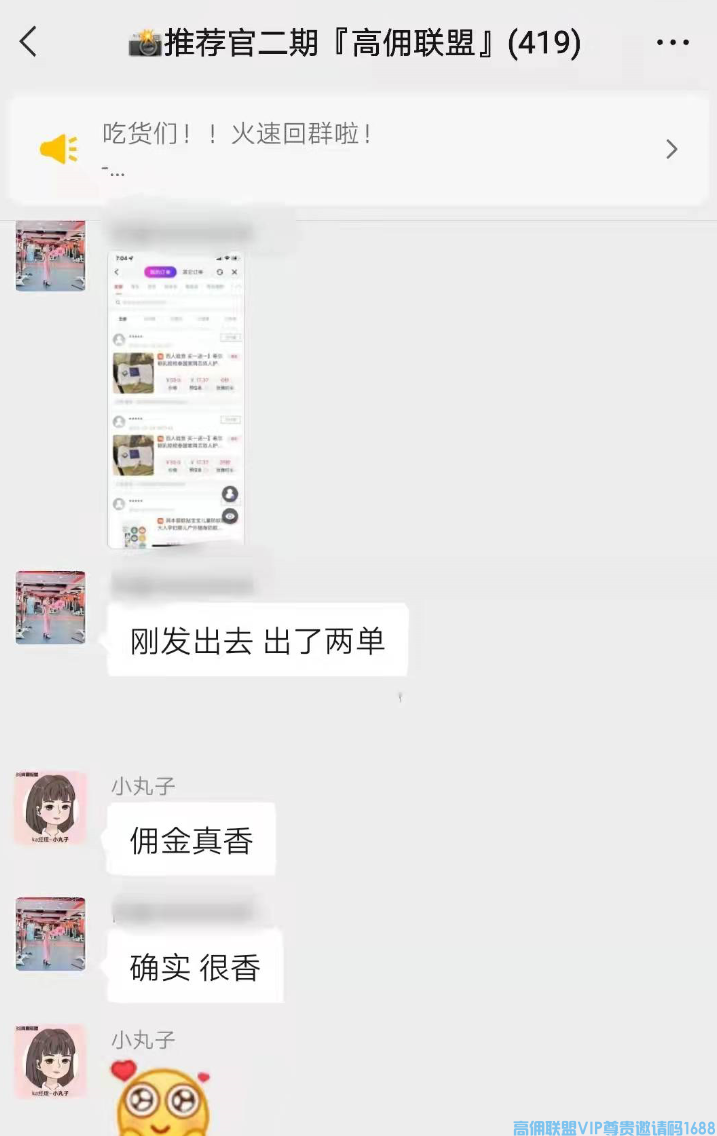The width and height of the screenshot is (717, 1136).
Task: Open 小丸子's avatar beside 佣金真香
Action: coord(50,808)
